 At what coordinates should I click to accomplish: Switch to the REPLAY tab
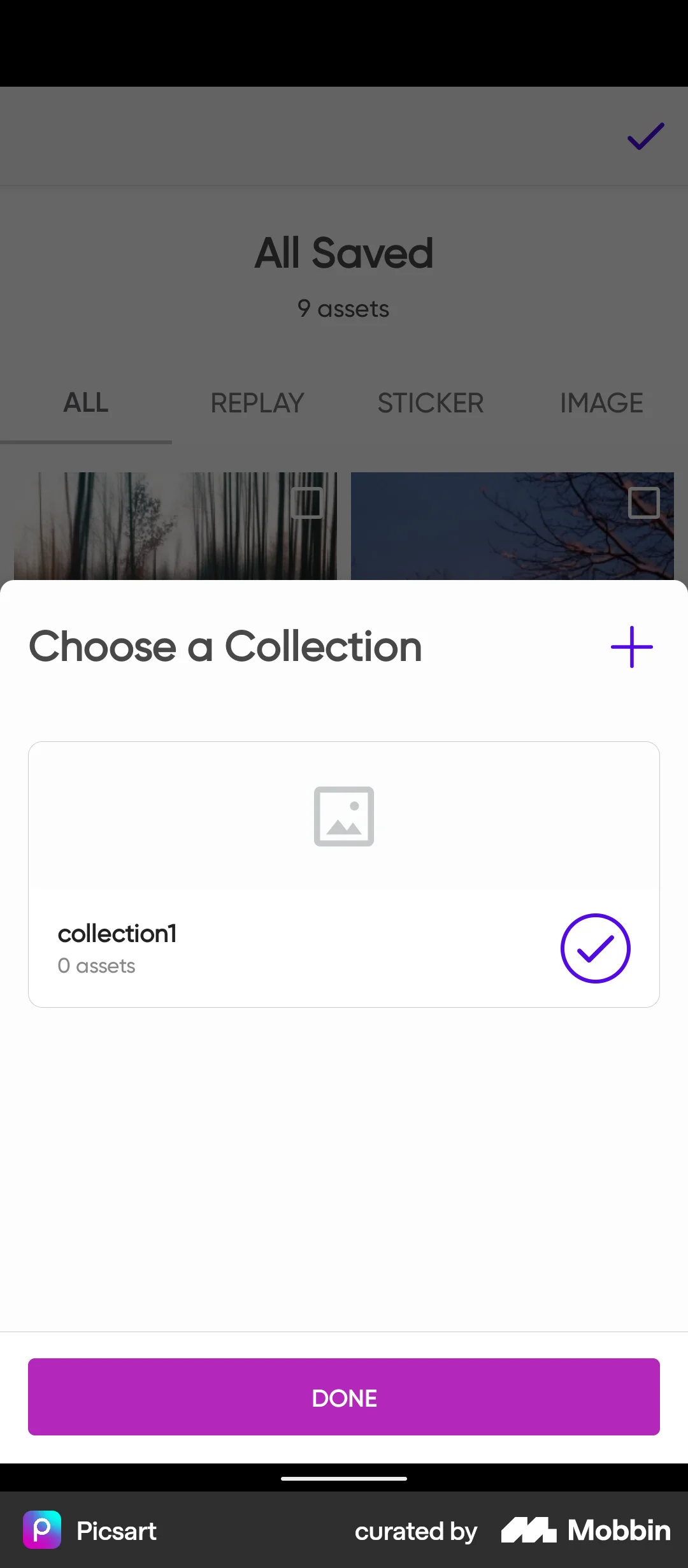256,403
